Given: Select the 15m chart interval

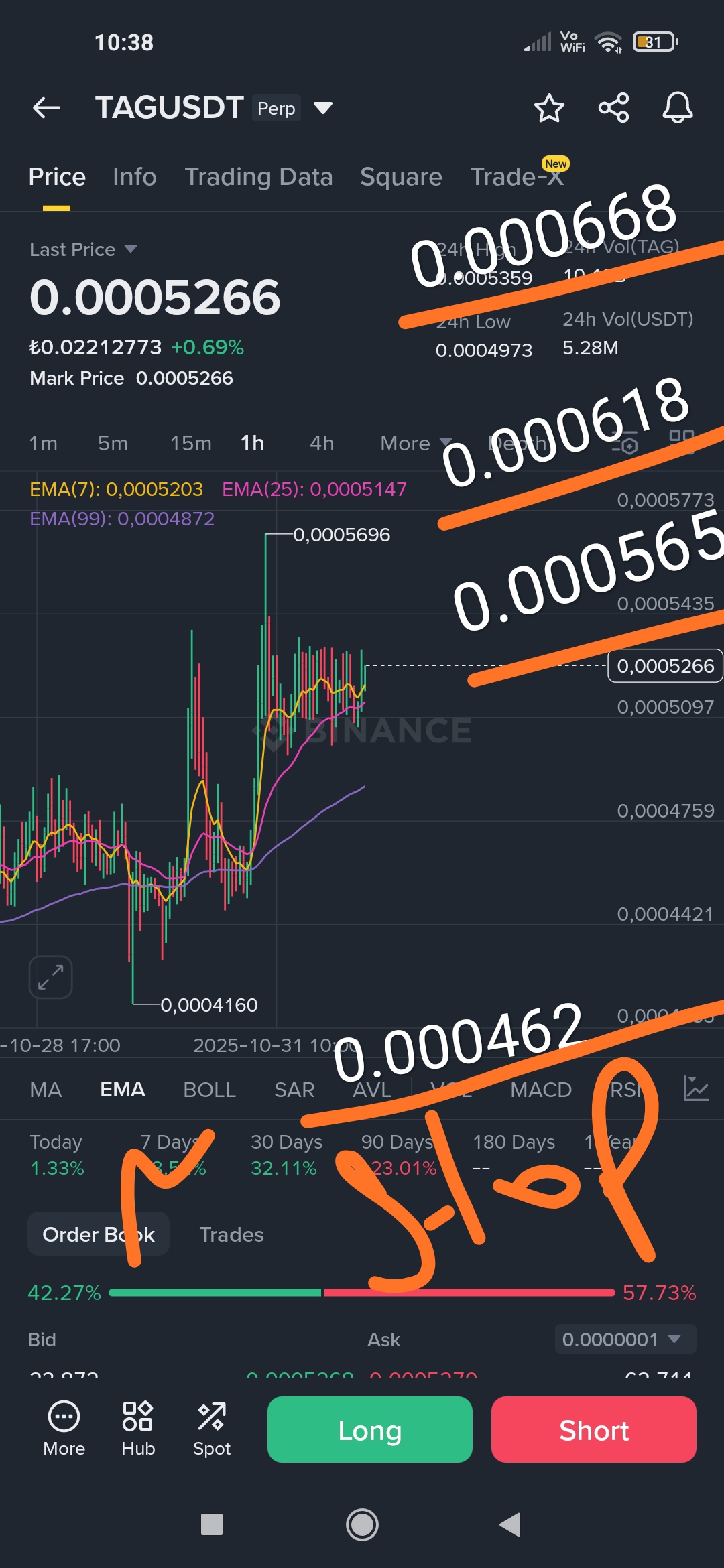Looking at the screenshot, I should [x=190, y=443].
